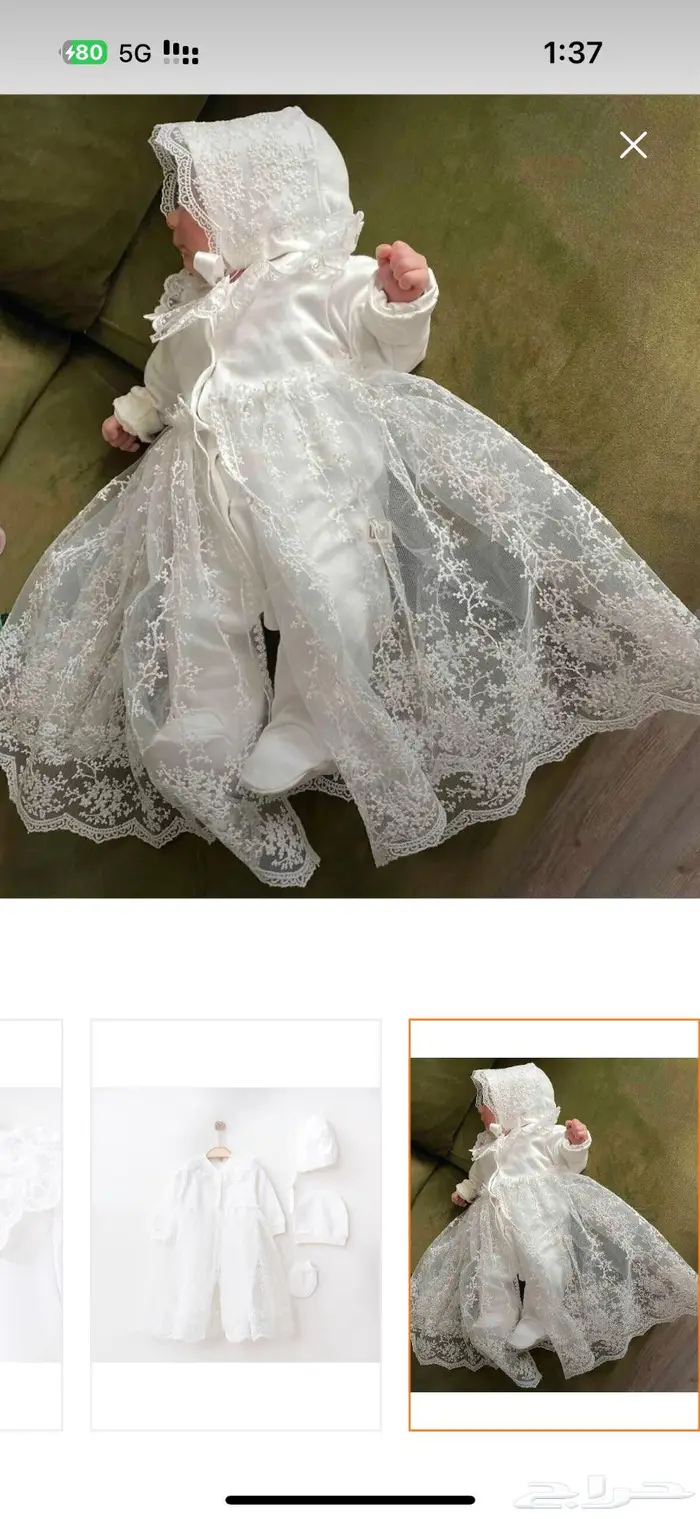Close the enlarged photo viewer

coord(633,146)
